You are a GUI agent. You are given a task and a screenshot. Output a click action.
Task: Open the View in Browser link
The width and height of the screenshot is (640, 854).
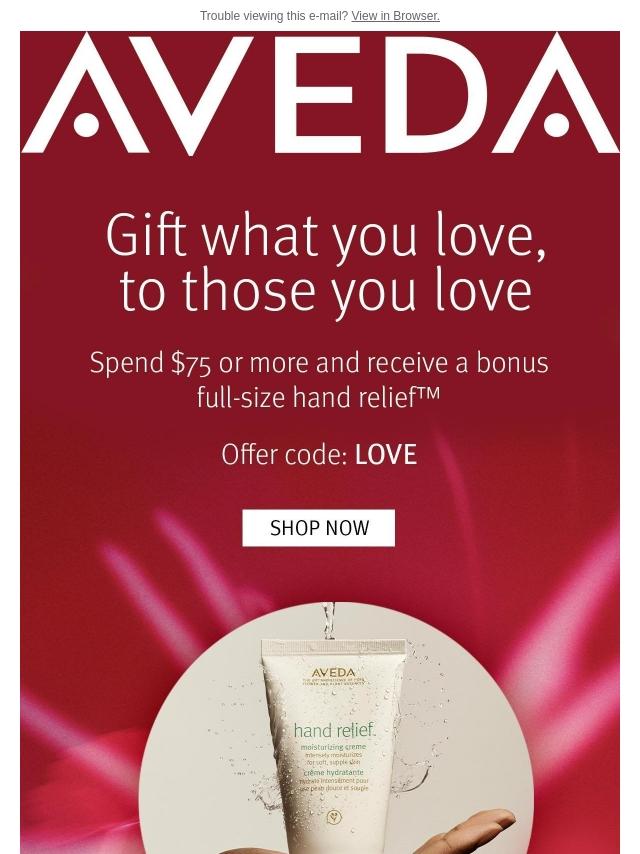click(x=395, y=16)
